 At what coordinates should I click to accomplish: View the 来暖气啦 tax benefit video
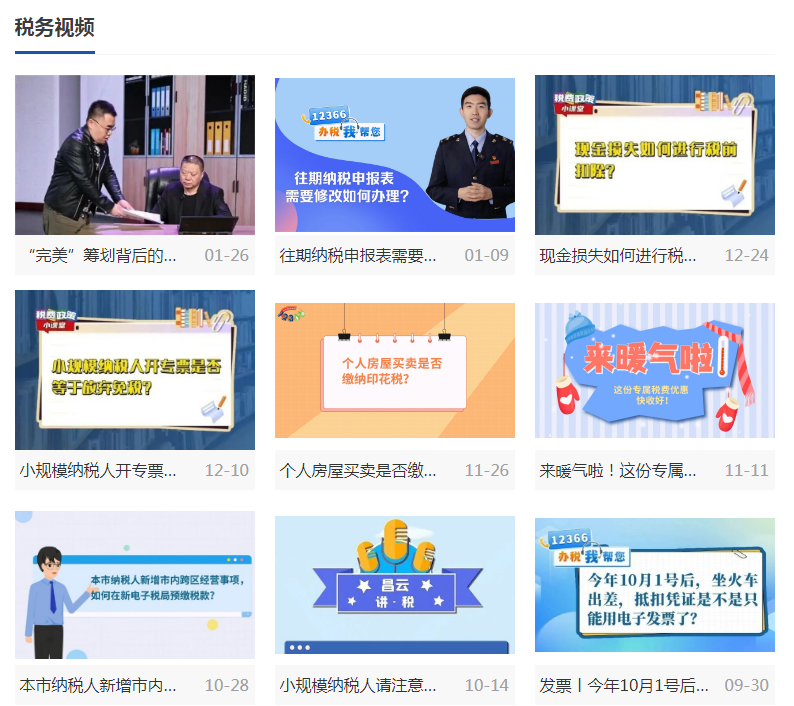tap(655, 370)
